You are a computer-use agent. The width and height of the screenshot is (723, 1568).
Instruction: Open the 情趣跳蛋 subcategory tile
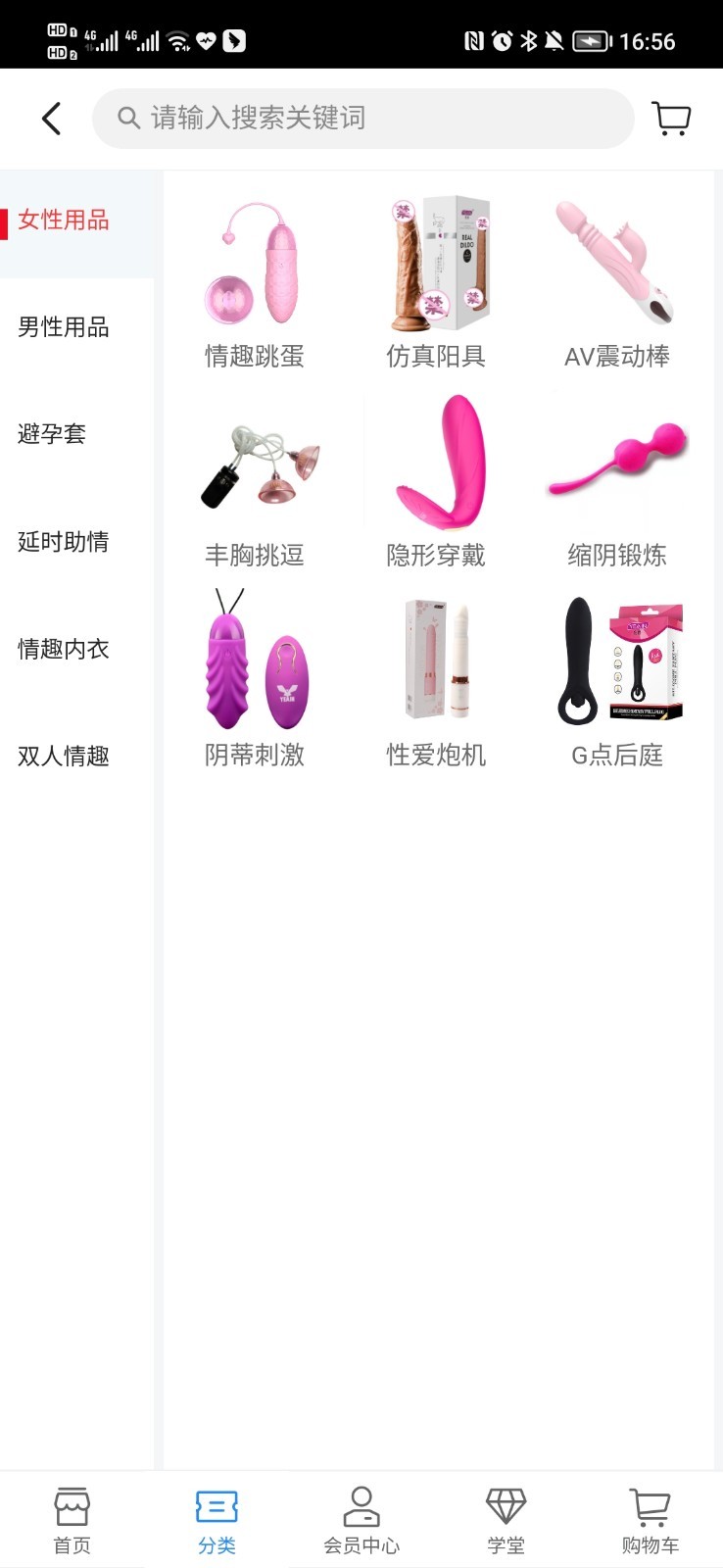(255, 282)
